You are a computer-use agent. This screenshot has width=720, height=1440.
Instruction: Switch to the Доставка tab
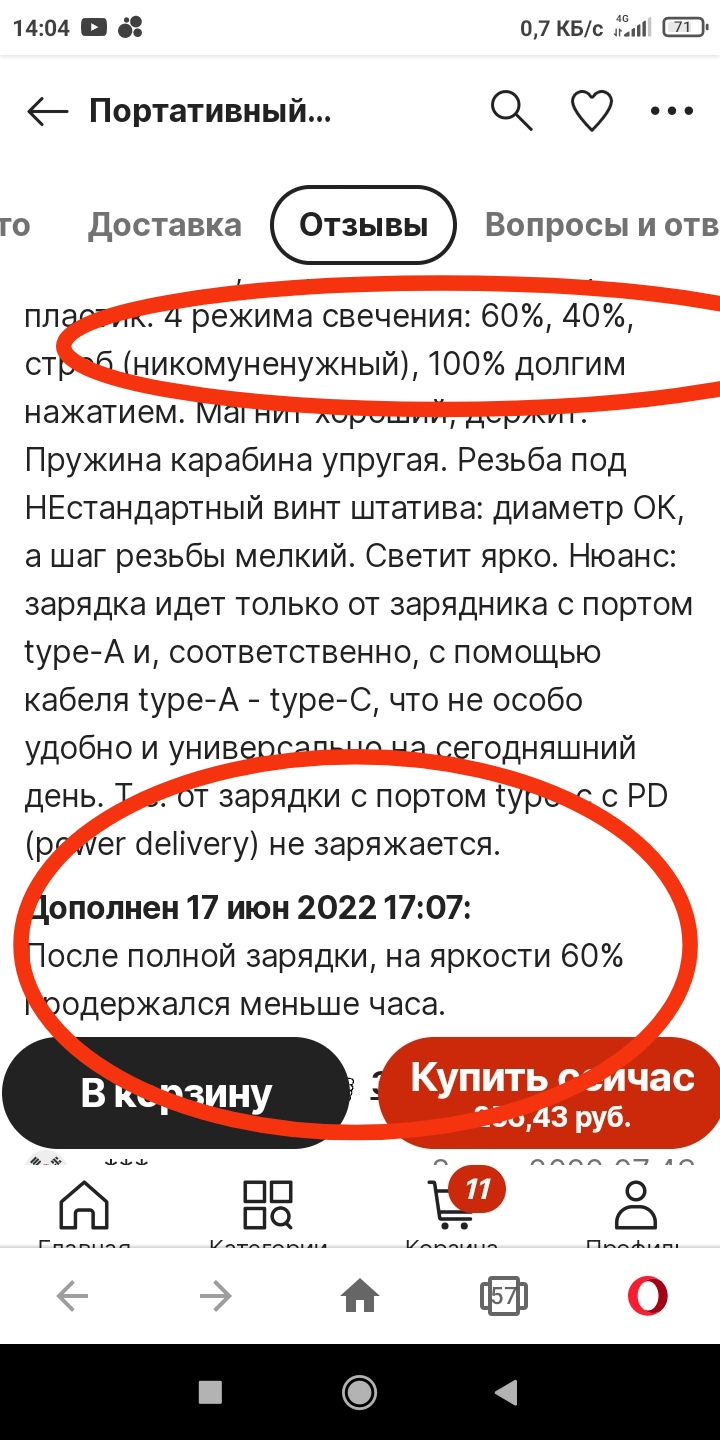(165, 225)
